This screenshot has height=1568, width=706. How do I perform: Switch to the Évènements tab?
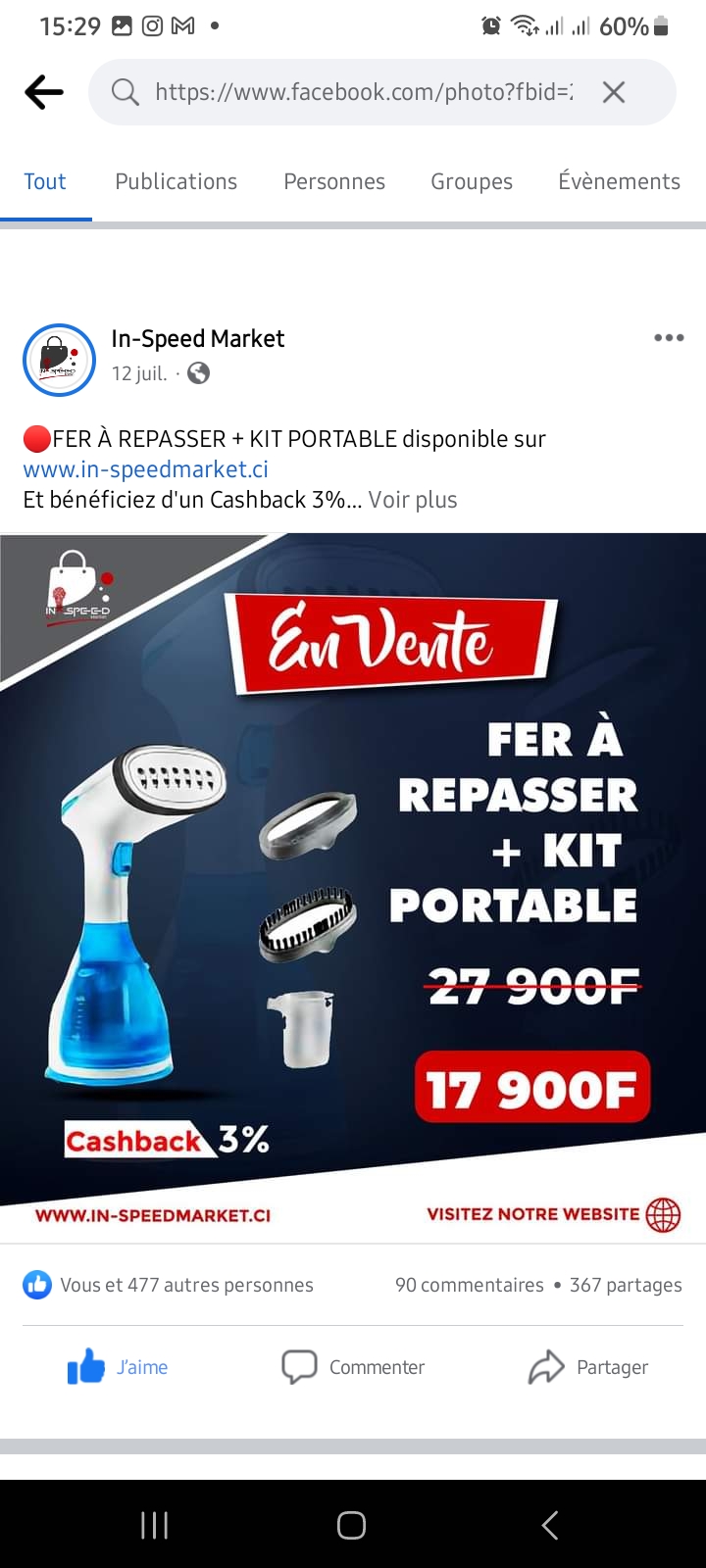pos(619,181)
